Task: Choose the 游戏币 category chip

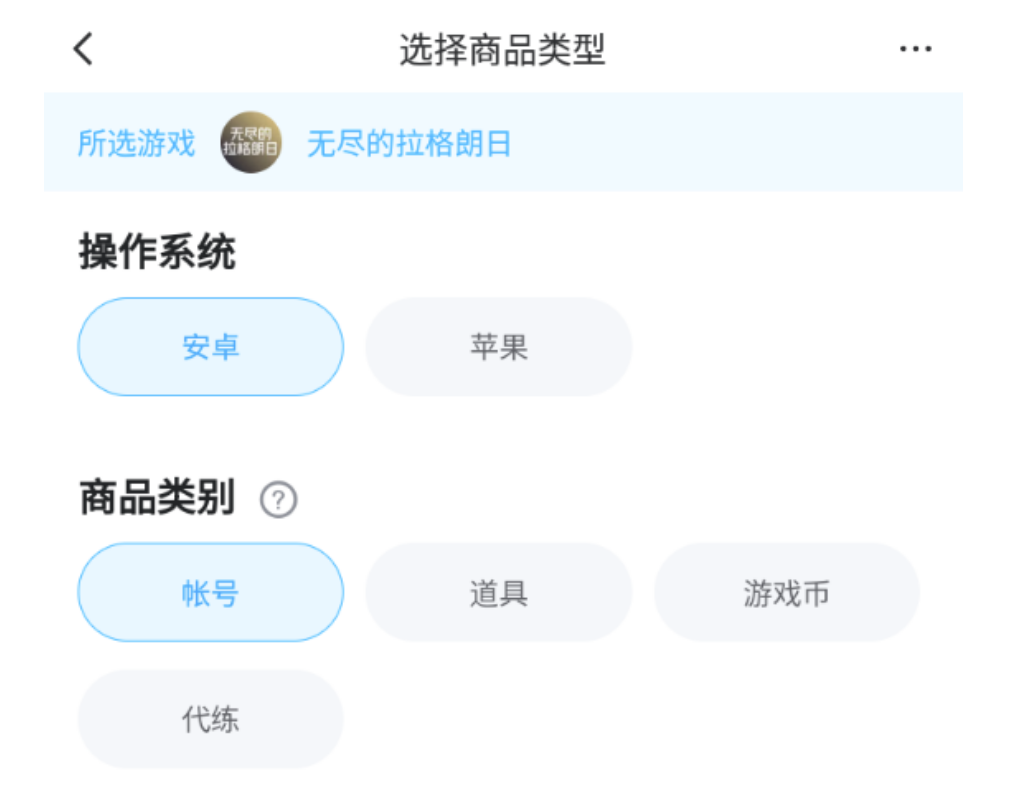Action: point(787,593)
